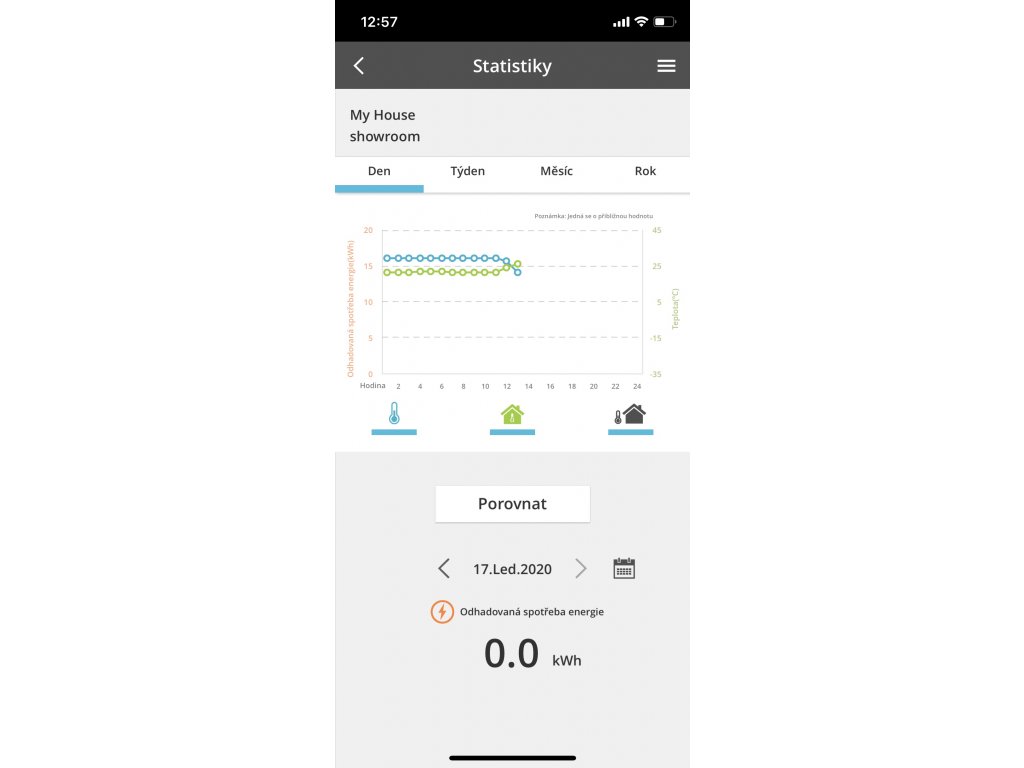Go to the next day after 17.Led.2020
Screen dimensions: 1024x768
581,569
